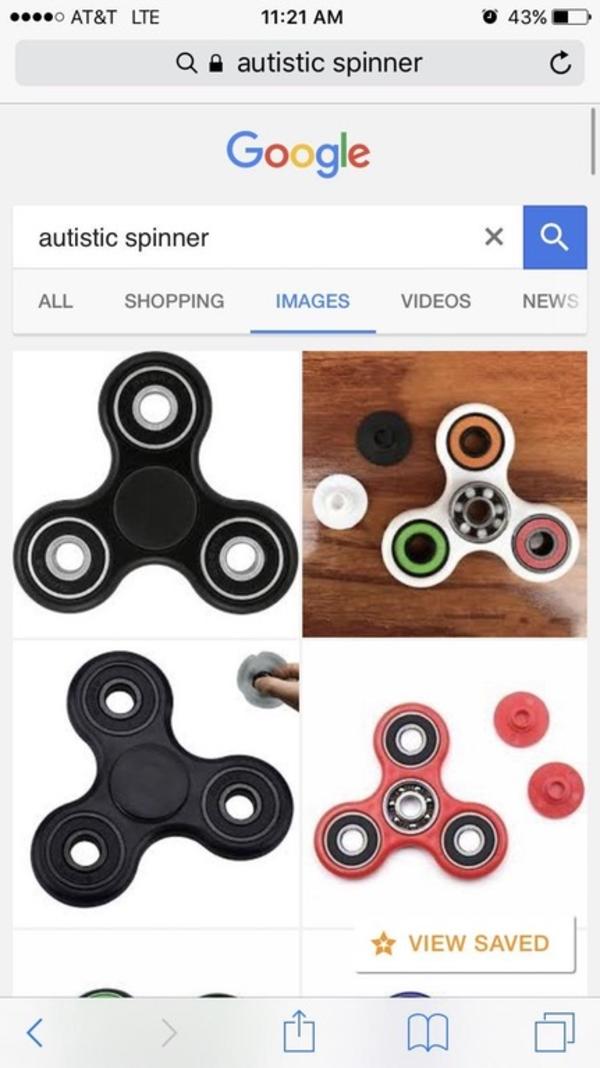Open the white spinner on wood table
The height and width of the screenshot is (1068, 600).
(x=445, y=493)
